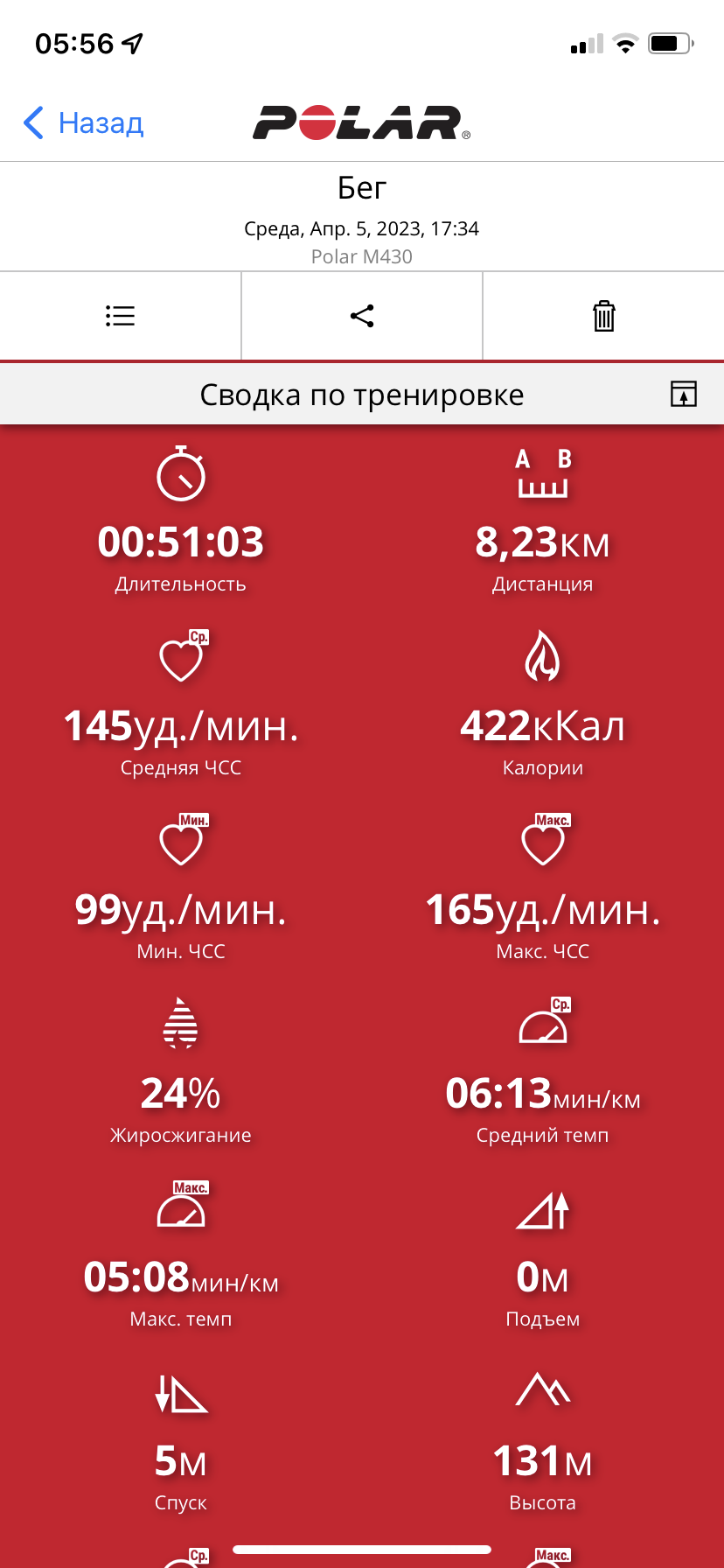Open the list view icon
Screen dimensions: 724x1568
pyautogui.click(x=121, y=316)
